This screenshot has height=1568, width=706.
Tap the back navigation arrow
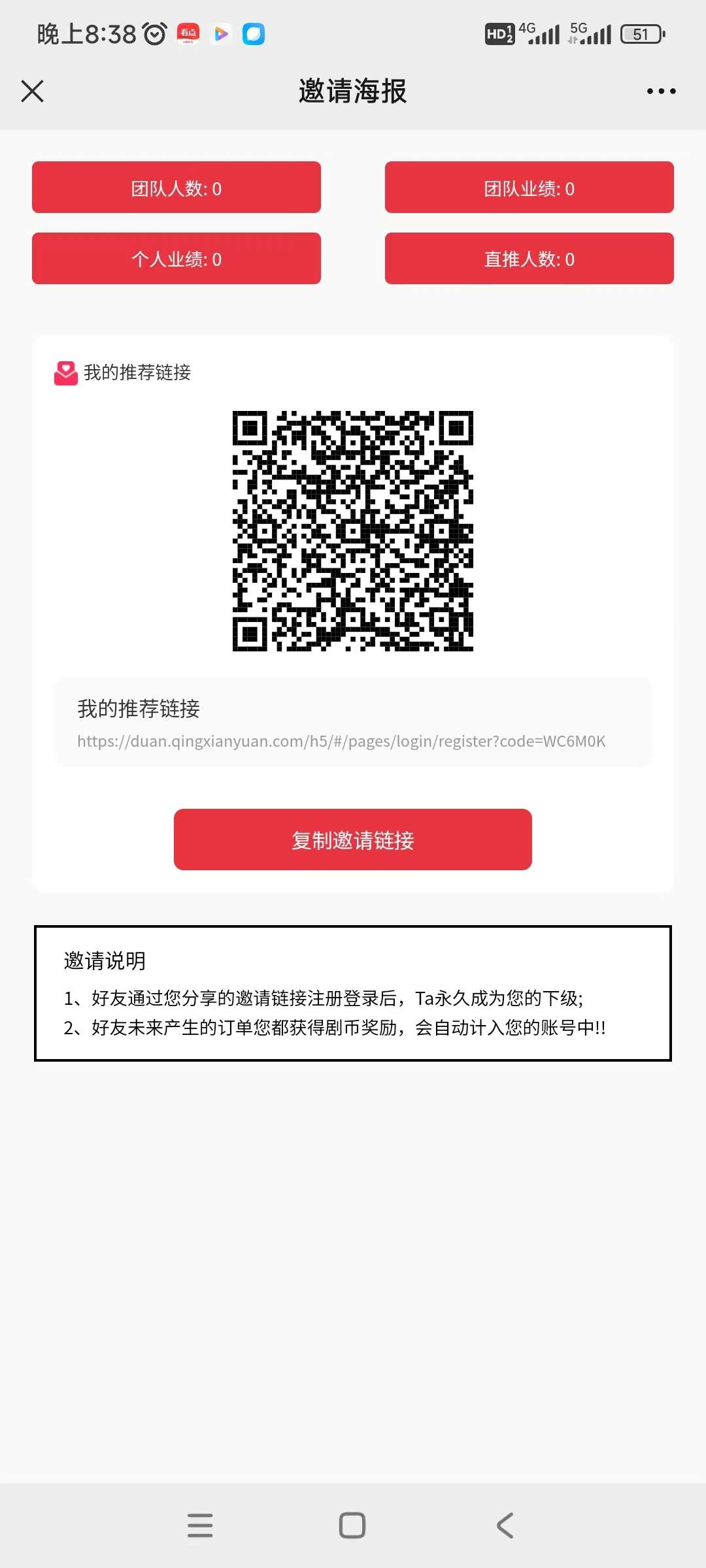504,1525
